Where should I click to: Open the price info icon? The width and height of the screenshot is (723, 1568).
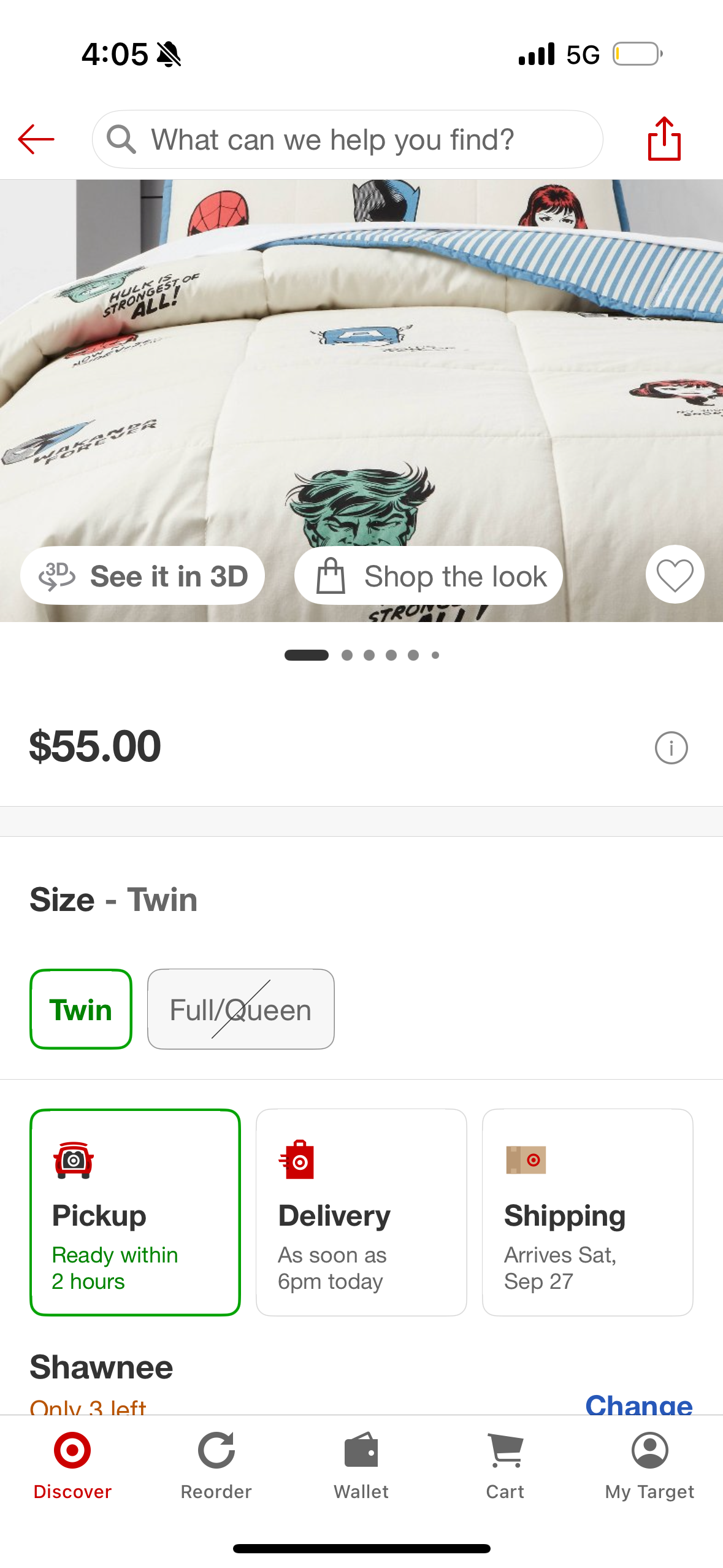coord(671,748)
